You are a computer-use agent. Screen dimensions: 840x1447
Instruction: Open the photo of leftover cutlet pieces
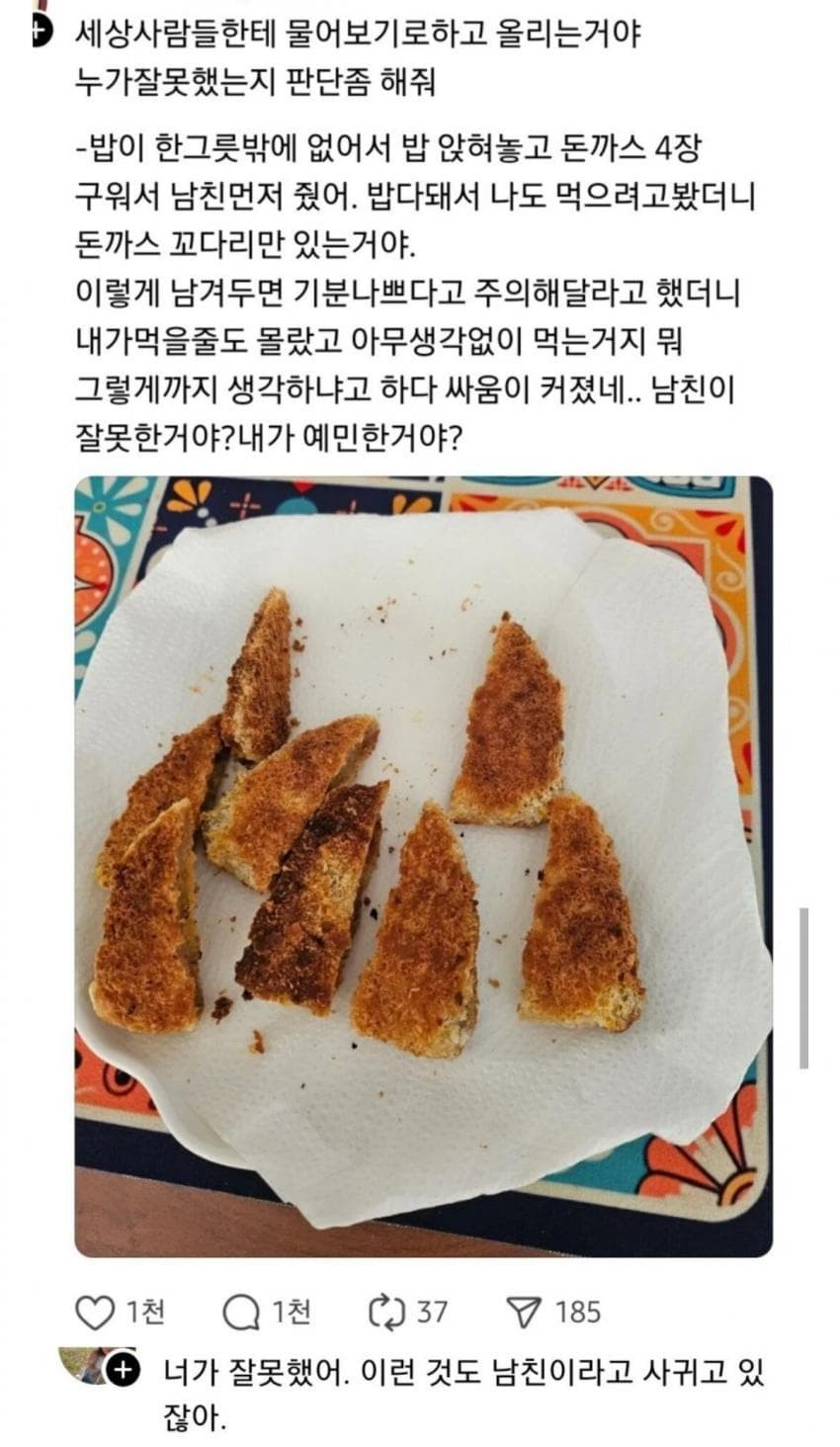423,866
